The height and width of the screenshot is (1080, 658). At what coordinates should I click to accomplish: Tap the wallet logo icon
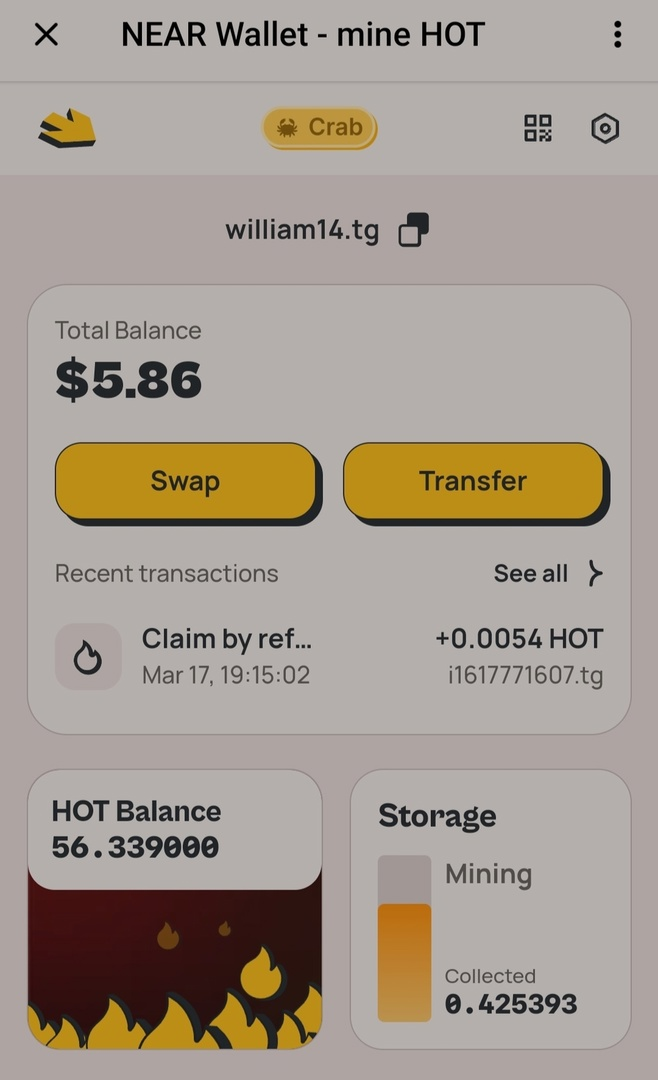click(x=67, y=128)
